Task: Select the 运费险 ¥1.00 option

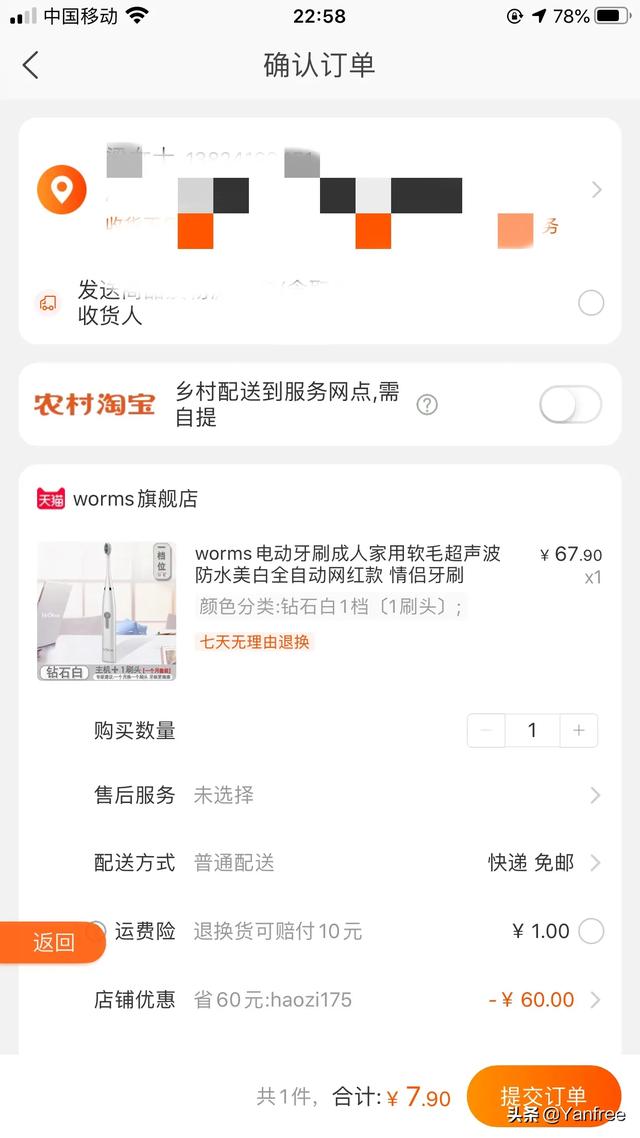Action: click(x=591, y=931)
